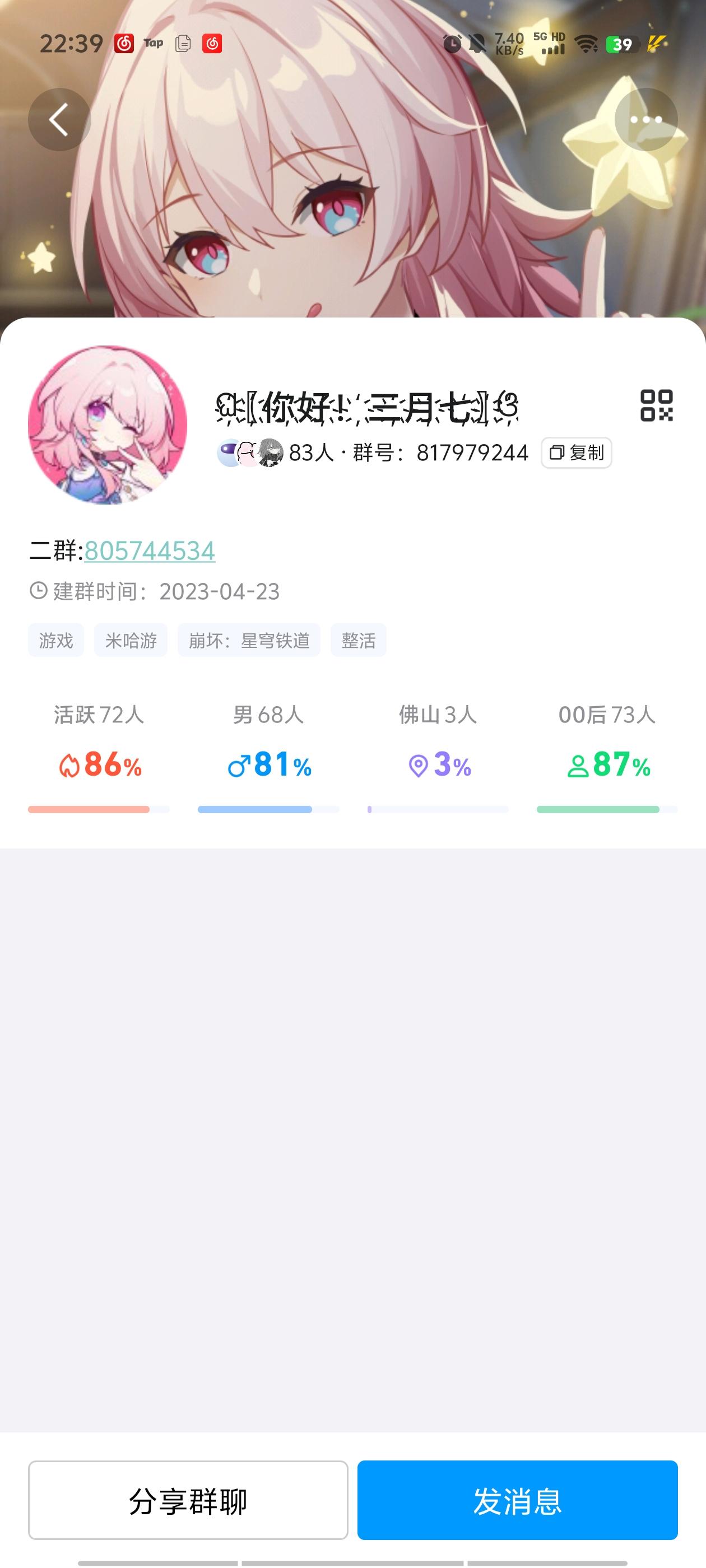Expand the member avatars row

[250, 452]
